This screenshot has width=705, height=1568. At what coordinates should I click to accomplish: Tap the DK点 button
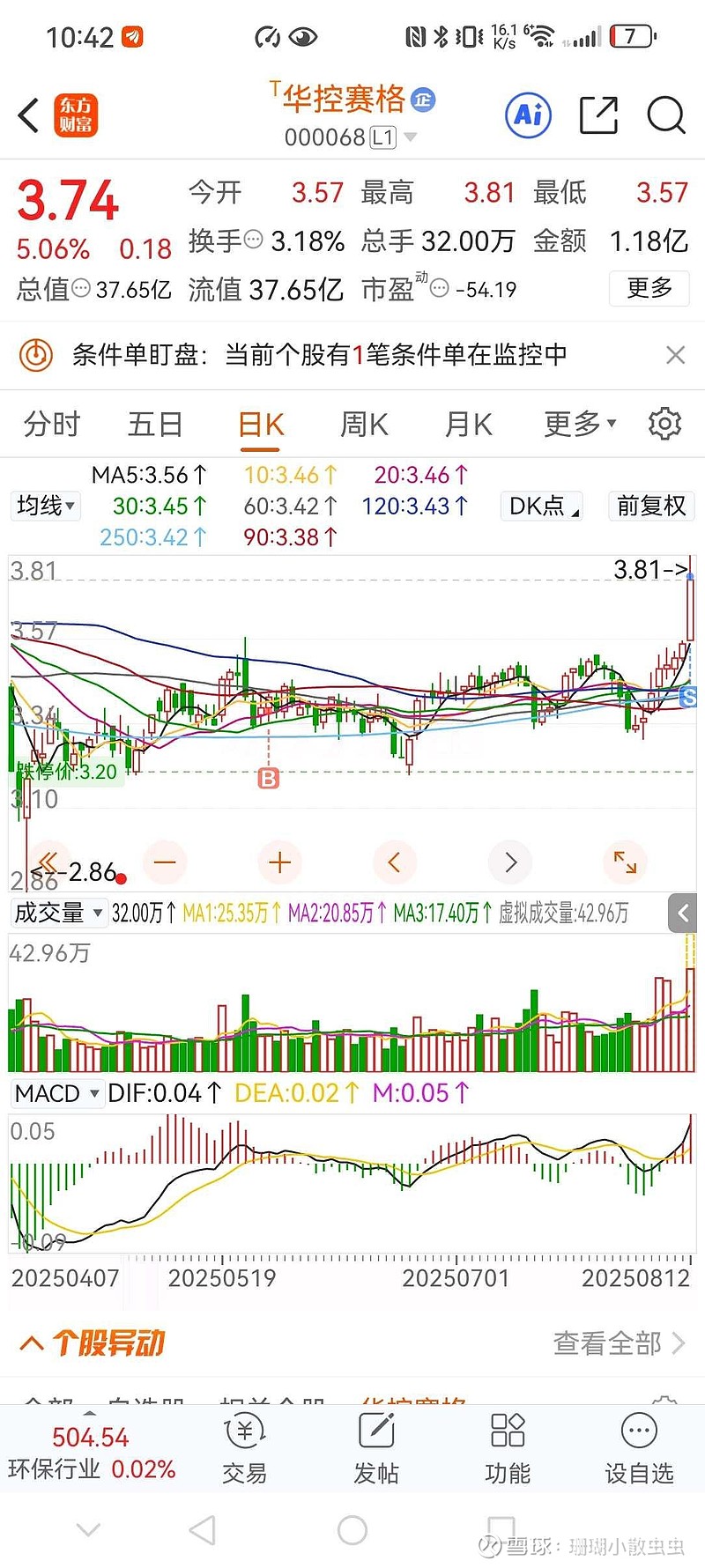coord(542,506)
